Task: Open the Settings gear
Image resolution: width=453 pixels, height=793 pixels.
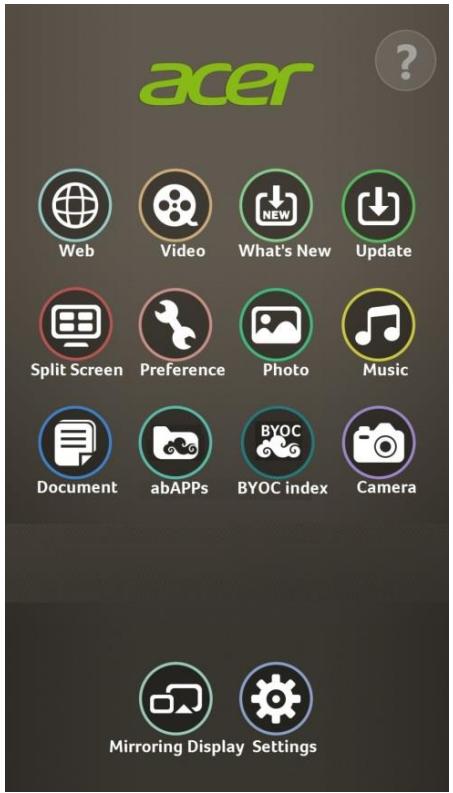Action: (276, 698)
